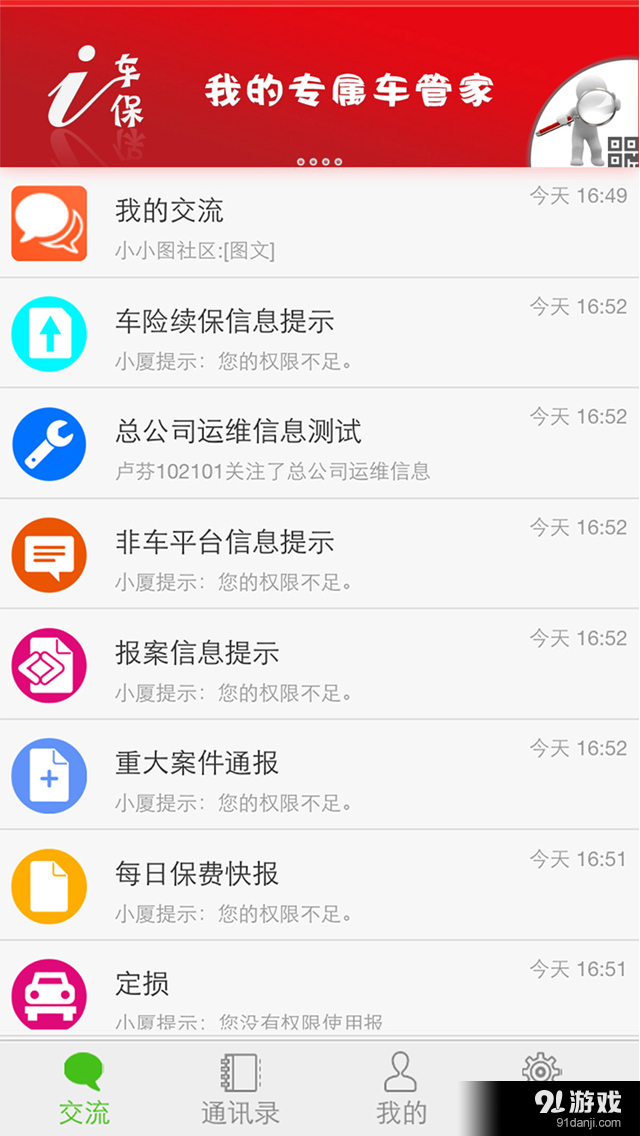View 报案信息提示 notifications

click(320, 665)
